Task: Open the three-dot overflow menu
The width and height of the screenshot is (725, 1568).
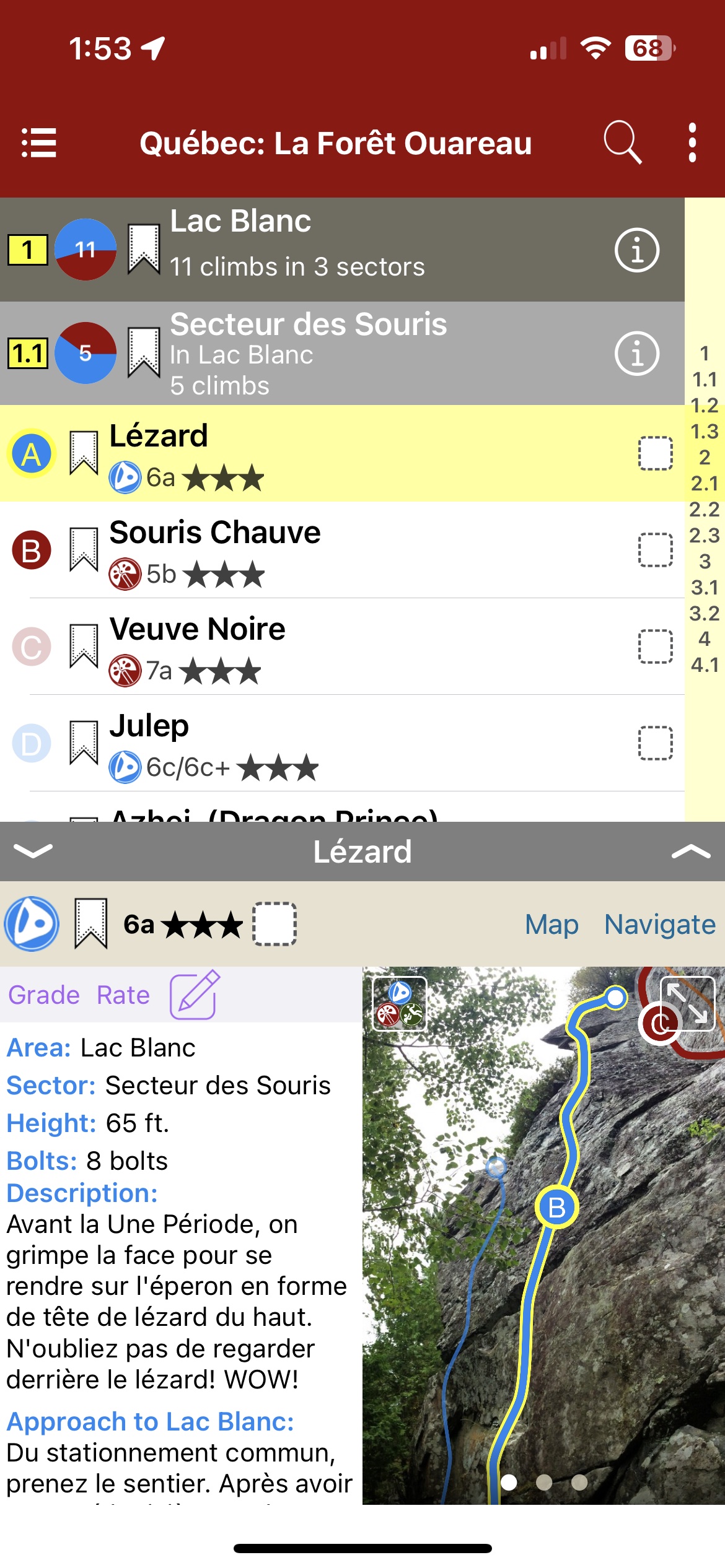Action: pos(692,142)
